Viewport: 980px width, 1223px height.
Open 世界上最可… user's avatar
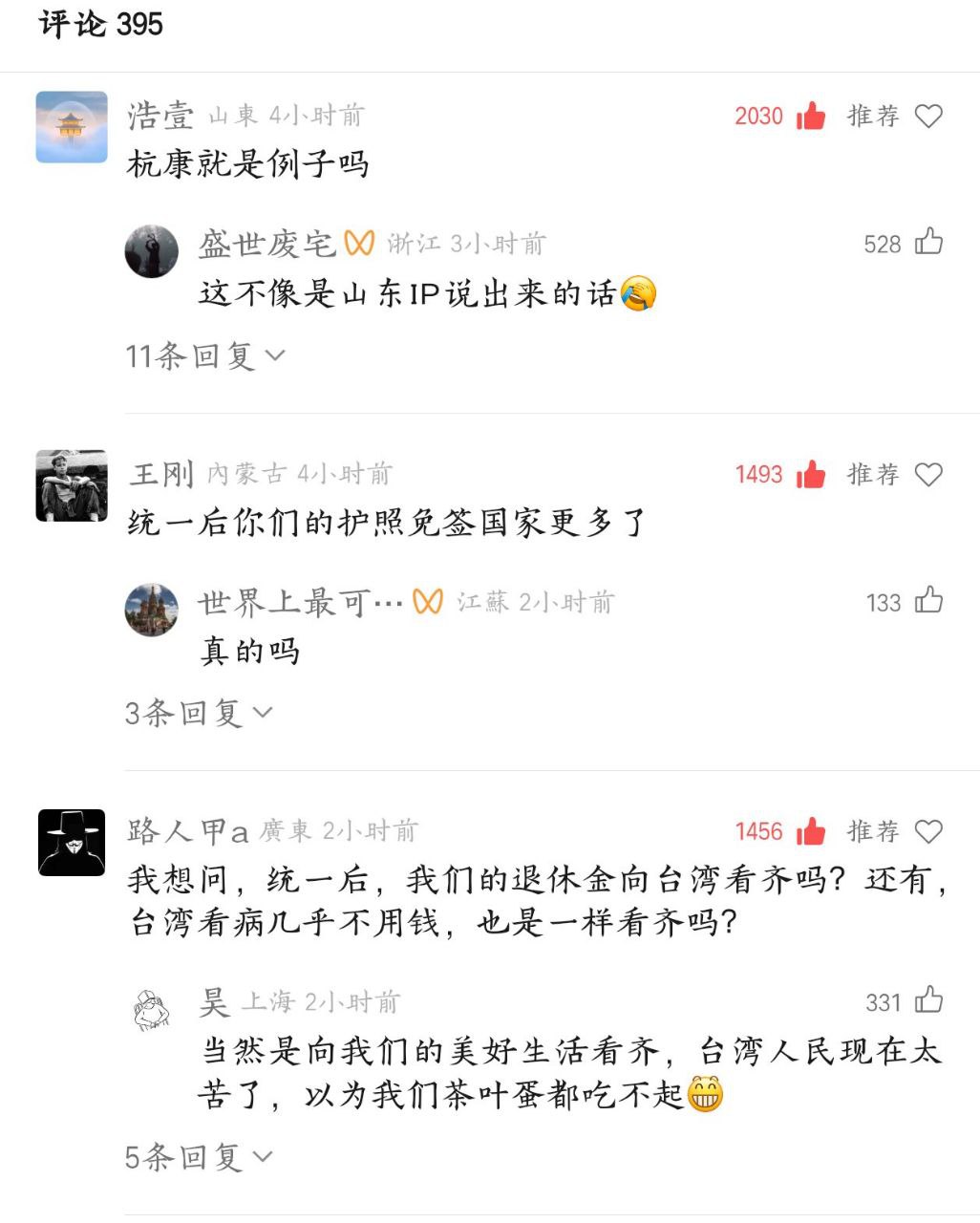tap(152, 610)
